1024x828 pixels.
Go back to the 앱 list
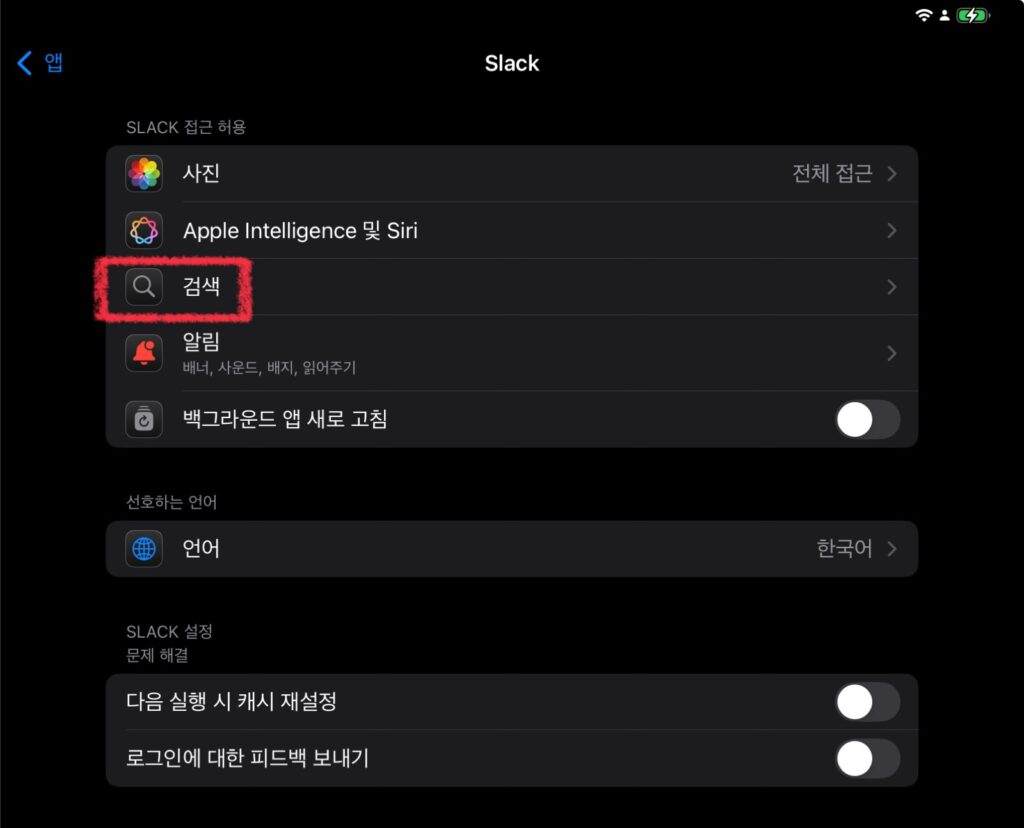pos(40,64)
